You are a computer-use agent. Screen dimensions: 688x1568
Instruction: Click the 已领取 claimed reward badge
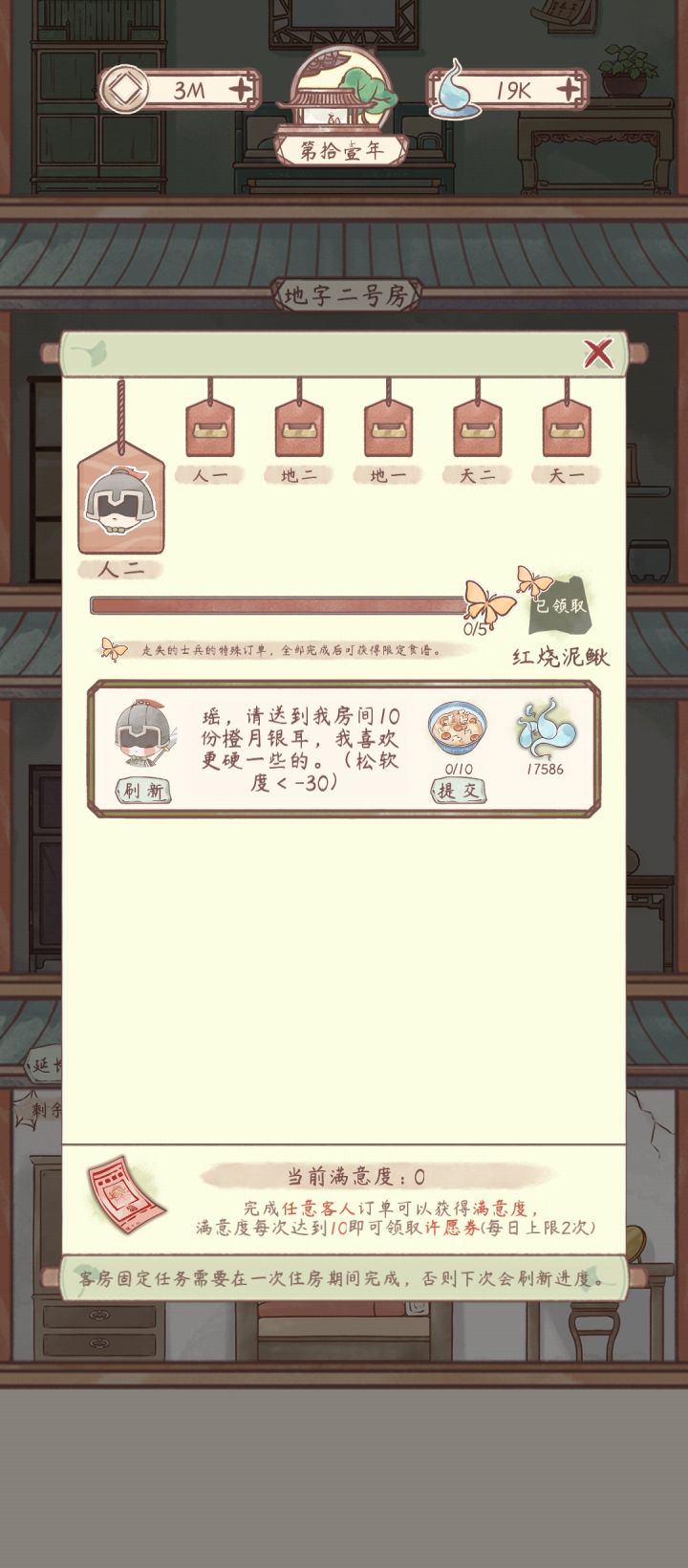pyautogui.click(x=563, y=604)
